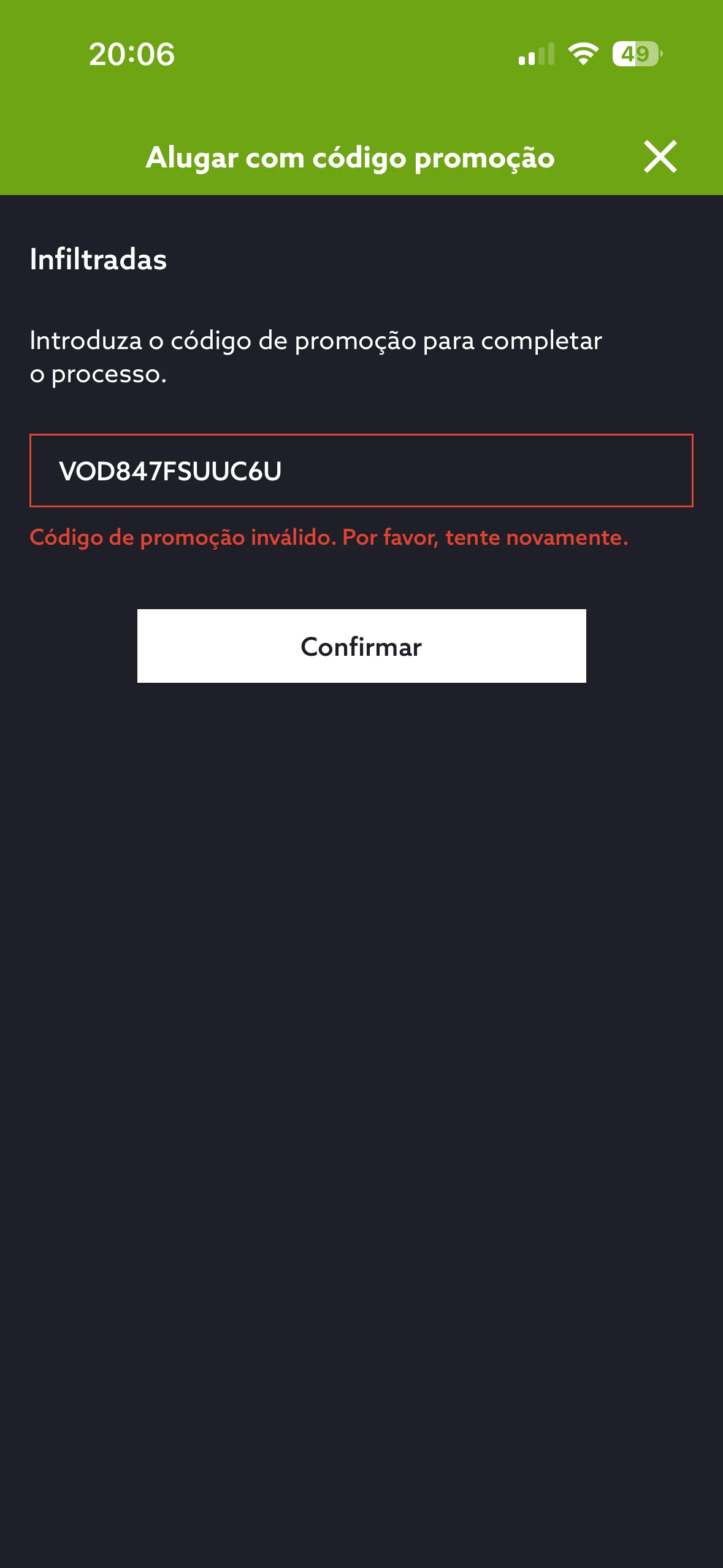Viewport: 723px width, 1568px height.
Task: Close the promo code rental screen
Action: 660,157
